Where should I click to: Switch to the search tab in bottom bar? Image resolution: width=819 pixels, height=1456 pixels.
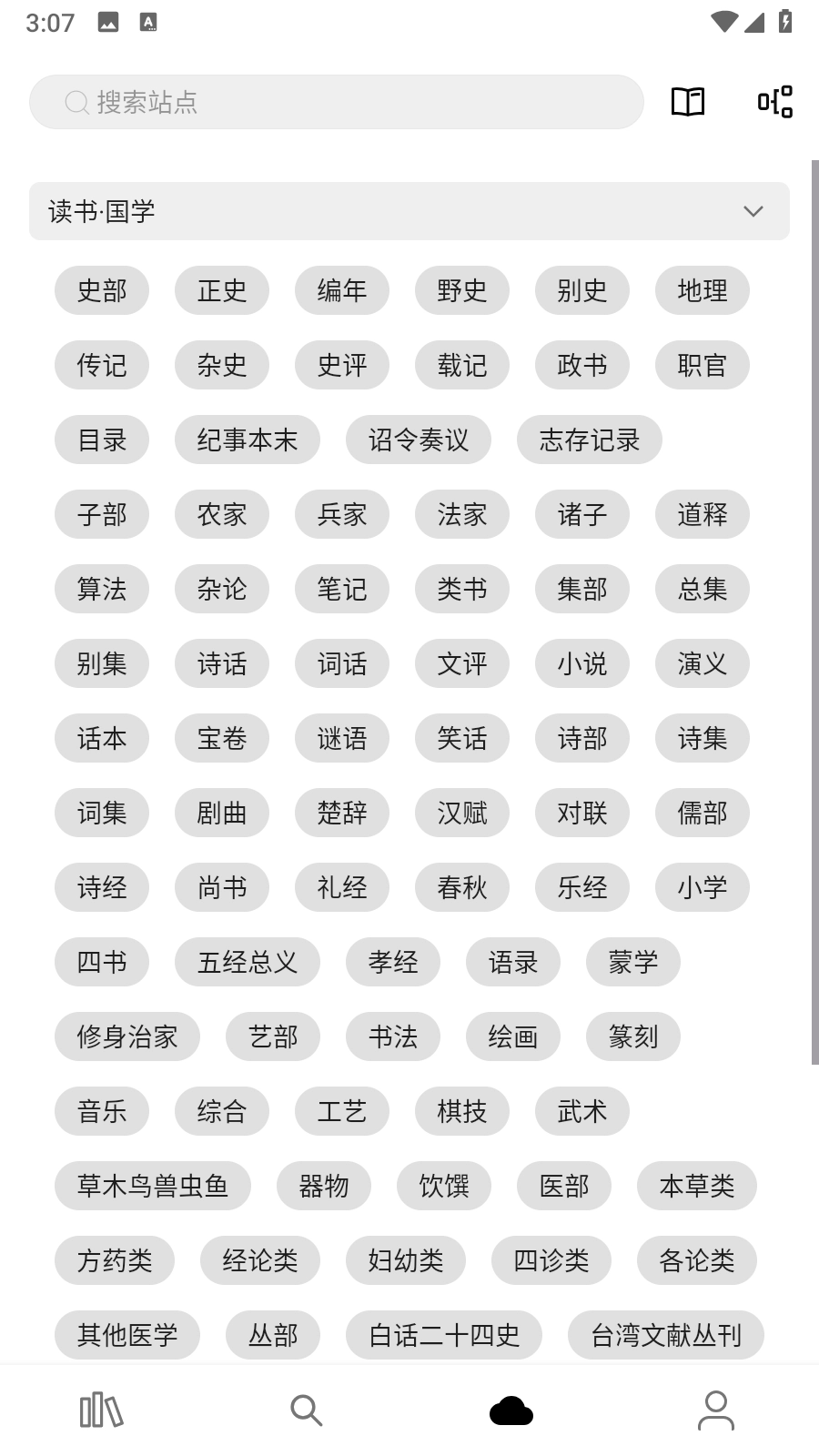(307, 1410)
